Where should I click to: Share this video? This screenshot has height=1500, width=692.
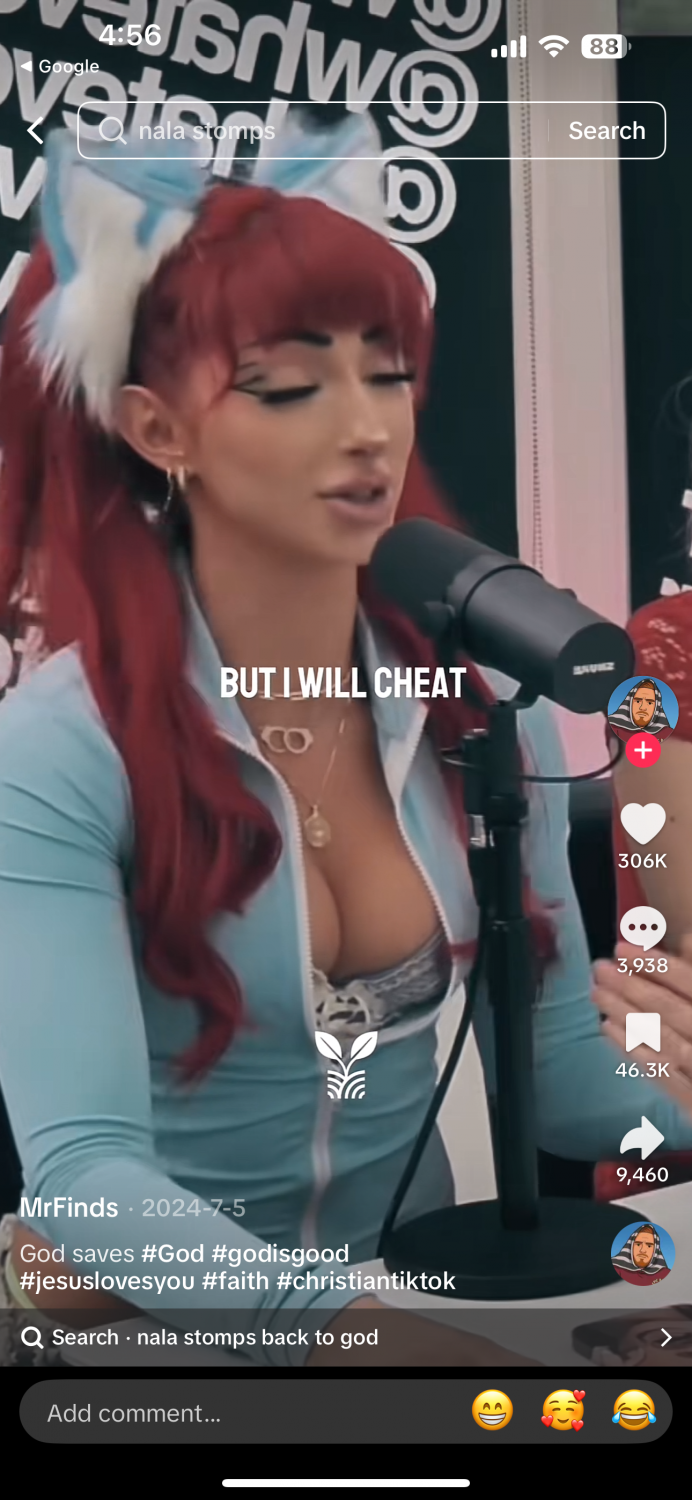pos(642,1138)
